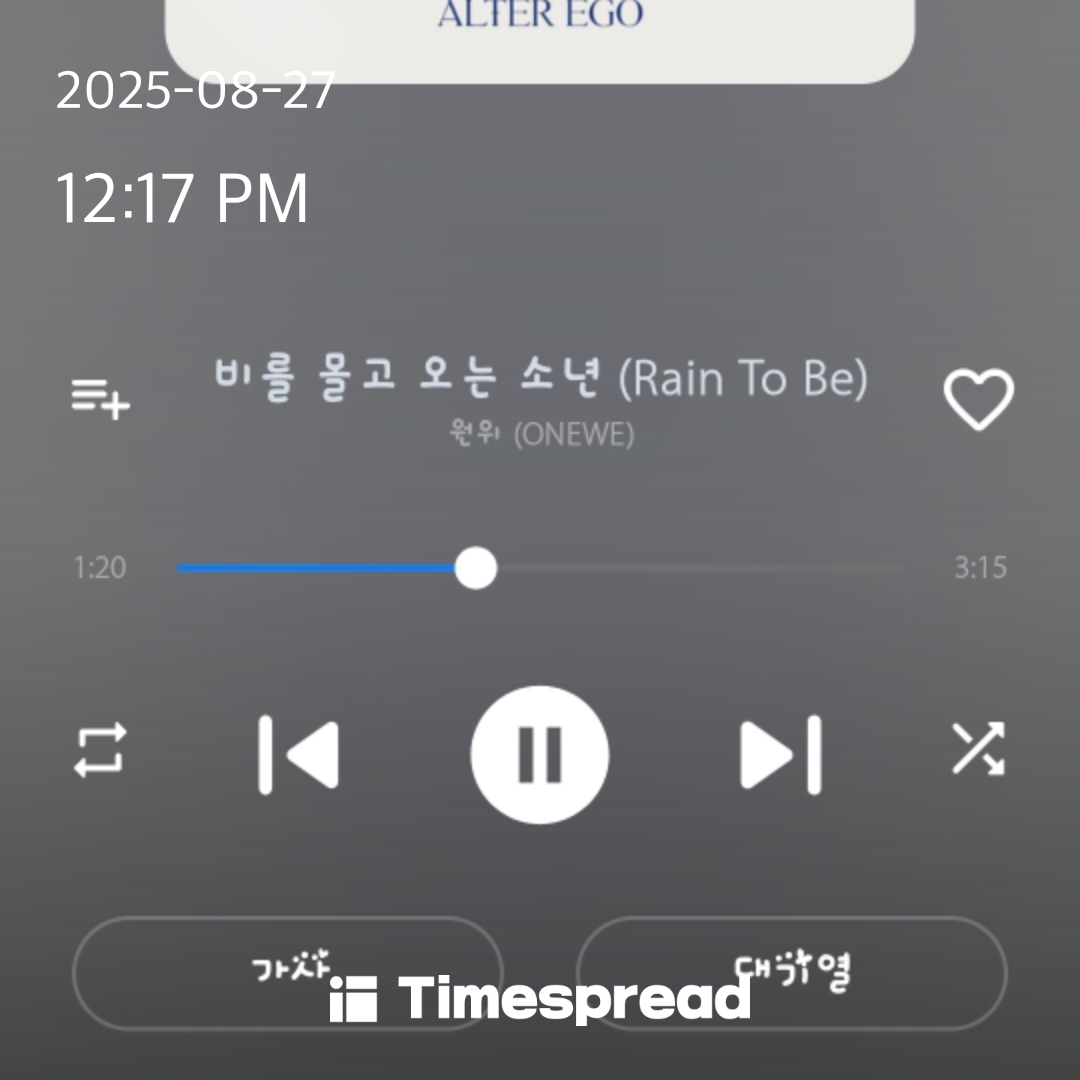Toggle shuffle playback

point(978,750)
